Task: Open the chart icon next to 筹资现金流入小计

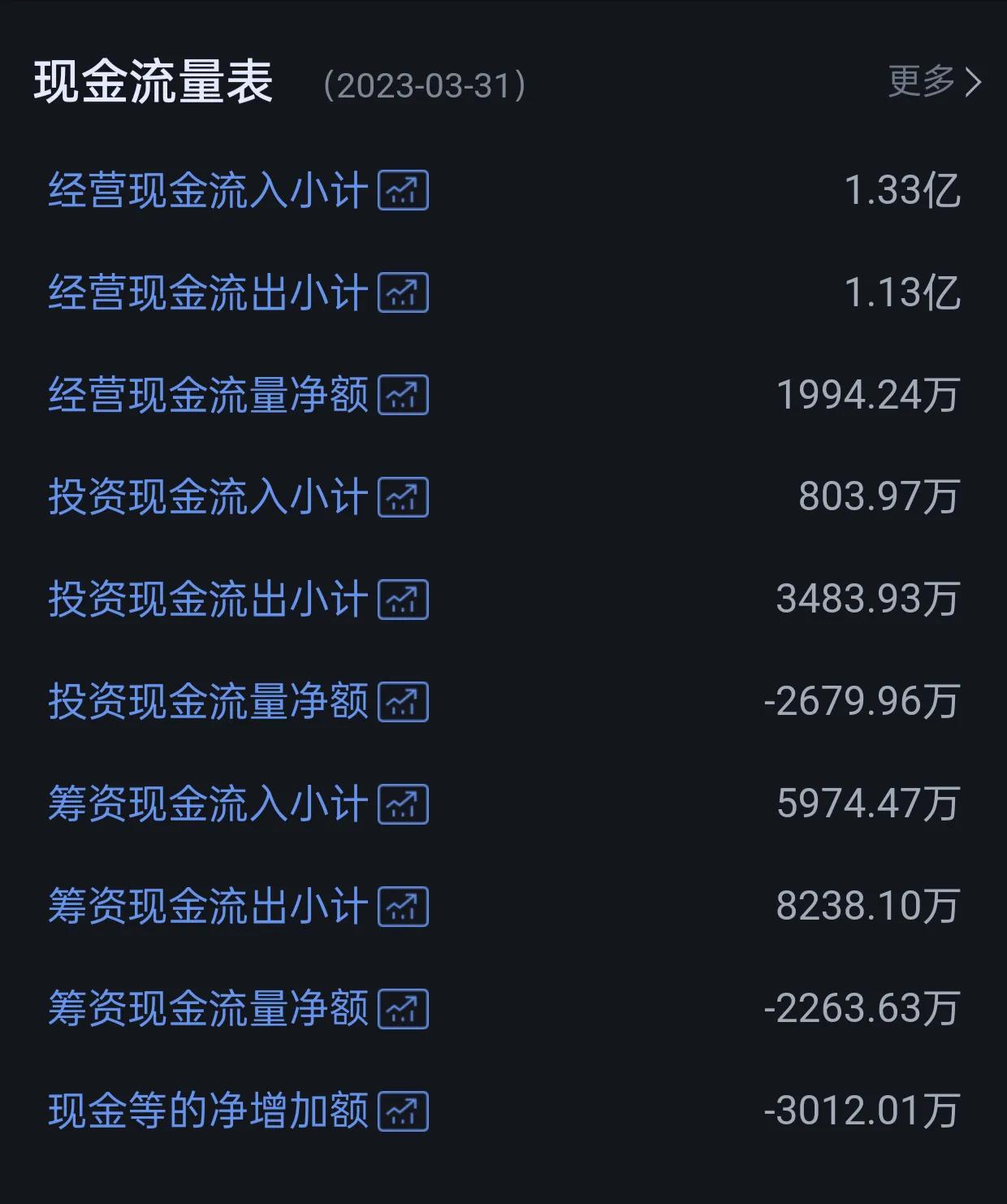Action: coord(404,805)
